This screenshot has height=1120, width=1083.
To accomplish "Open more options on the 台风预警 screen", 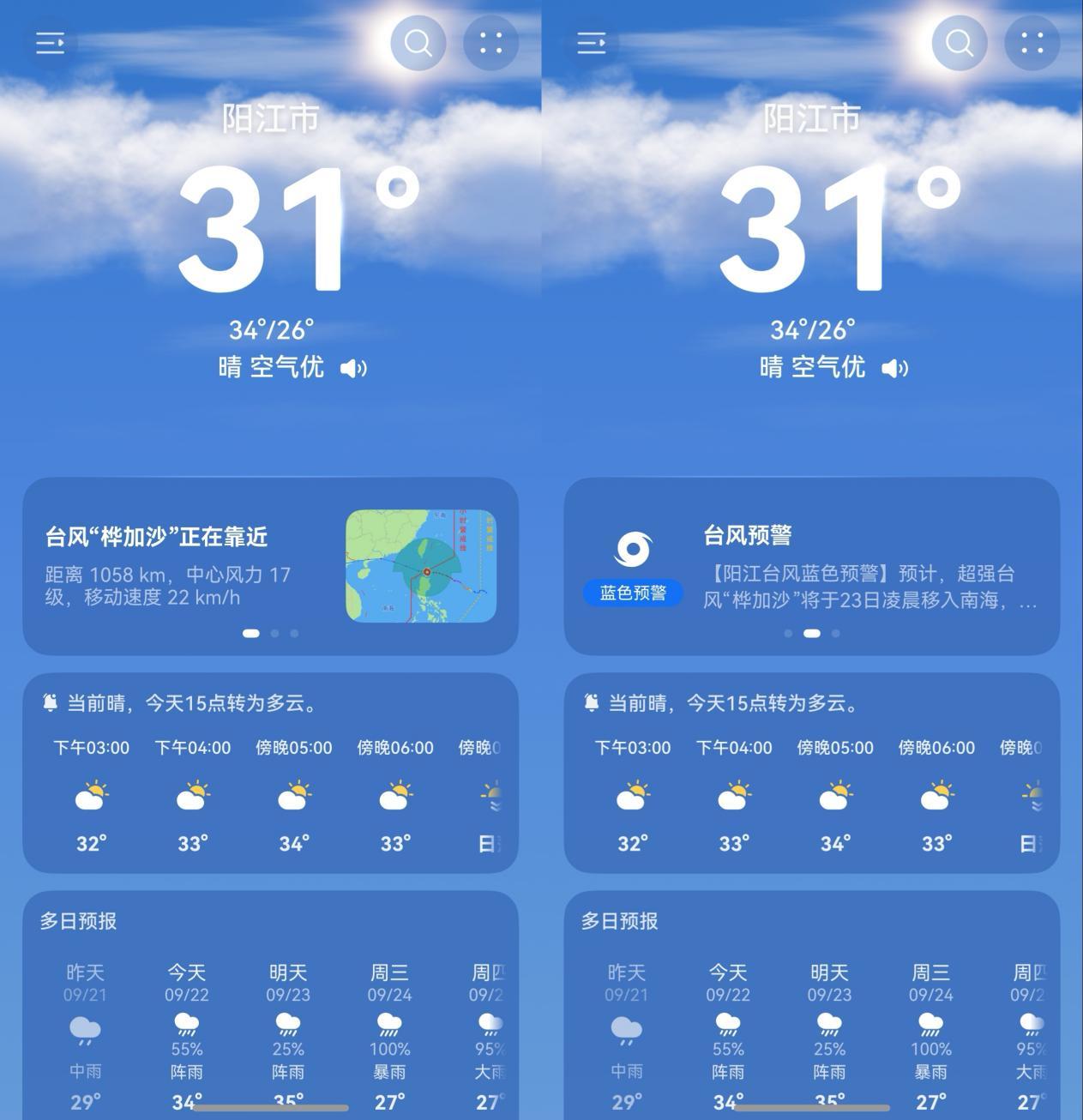I will coord(1032,43).
